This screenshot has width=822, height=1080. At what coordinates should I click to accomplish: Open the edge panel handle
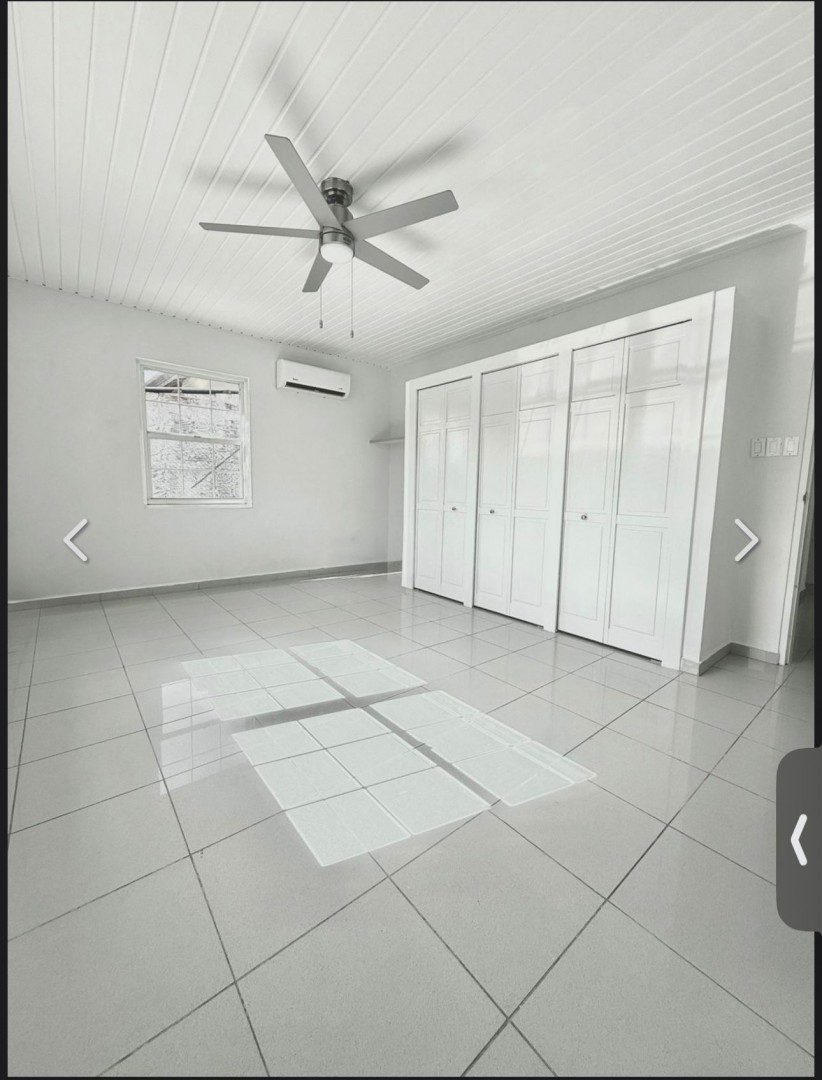(x=799, y=839)
